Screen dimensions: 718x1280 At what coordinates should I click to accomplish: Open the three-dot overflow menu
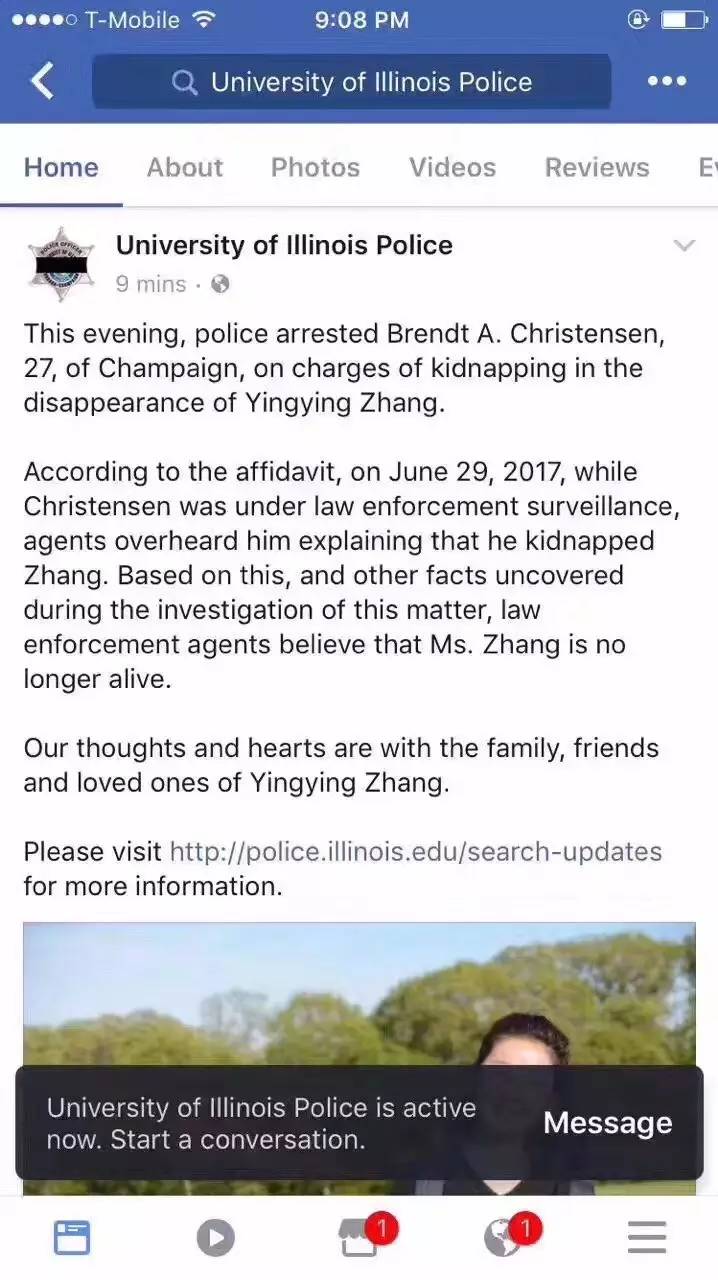[667, 81]
